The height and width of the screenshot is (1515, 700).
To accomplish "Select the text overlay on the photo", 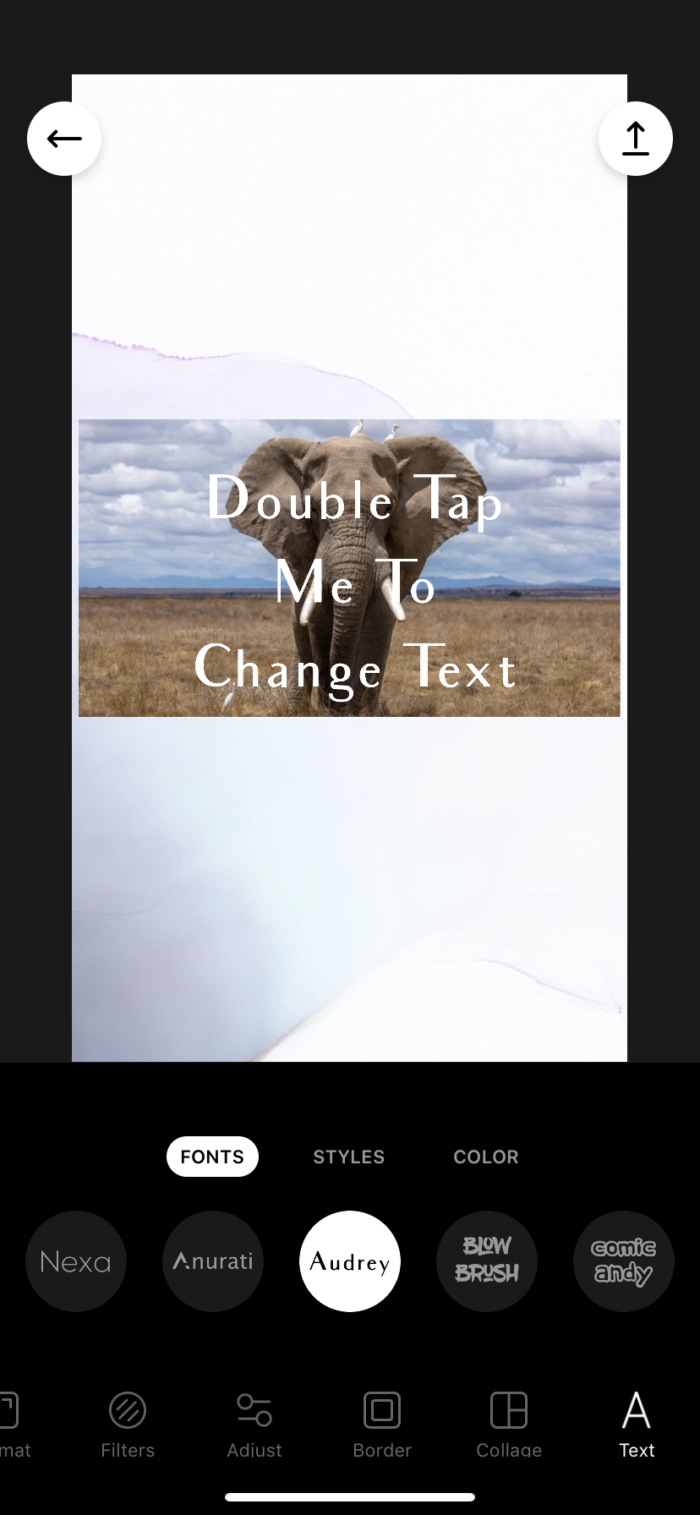I will click(x=353, y=583).
